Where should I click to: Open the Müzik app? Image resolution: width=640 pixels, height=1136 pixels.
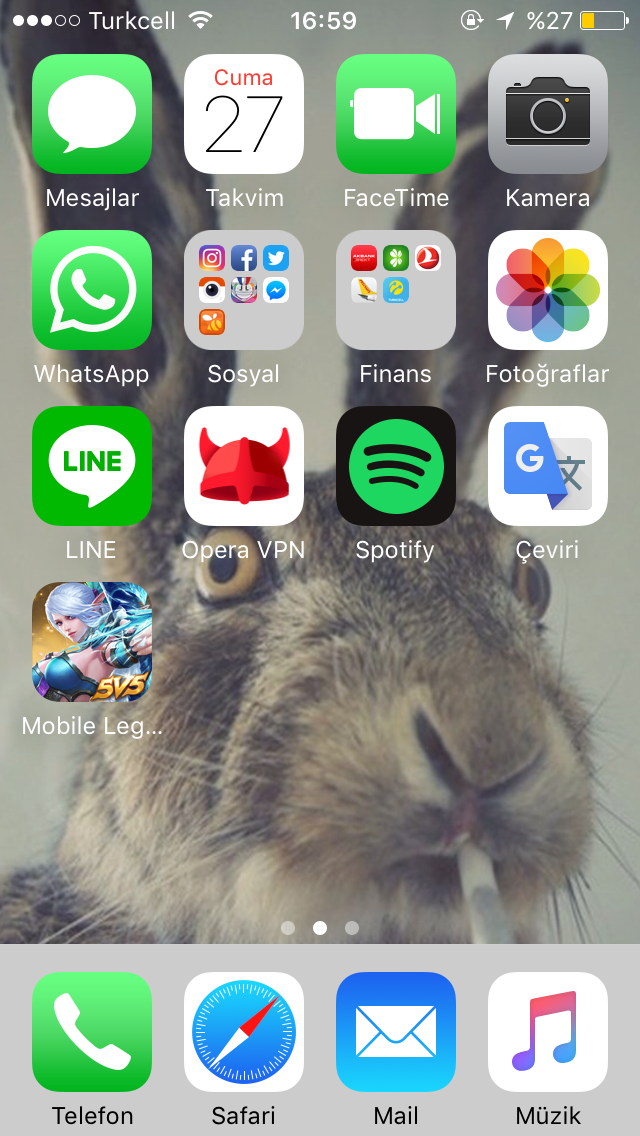(548, 1032)
